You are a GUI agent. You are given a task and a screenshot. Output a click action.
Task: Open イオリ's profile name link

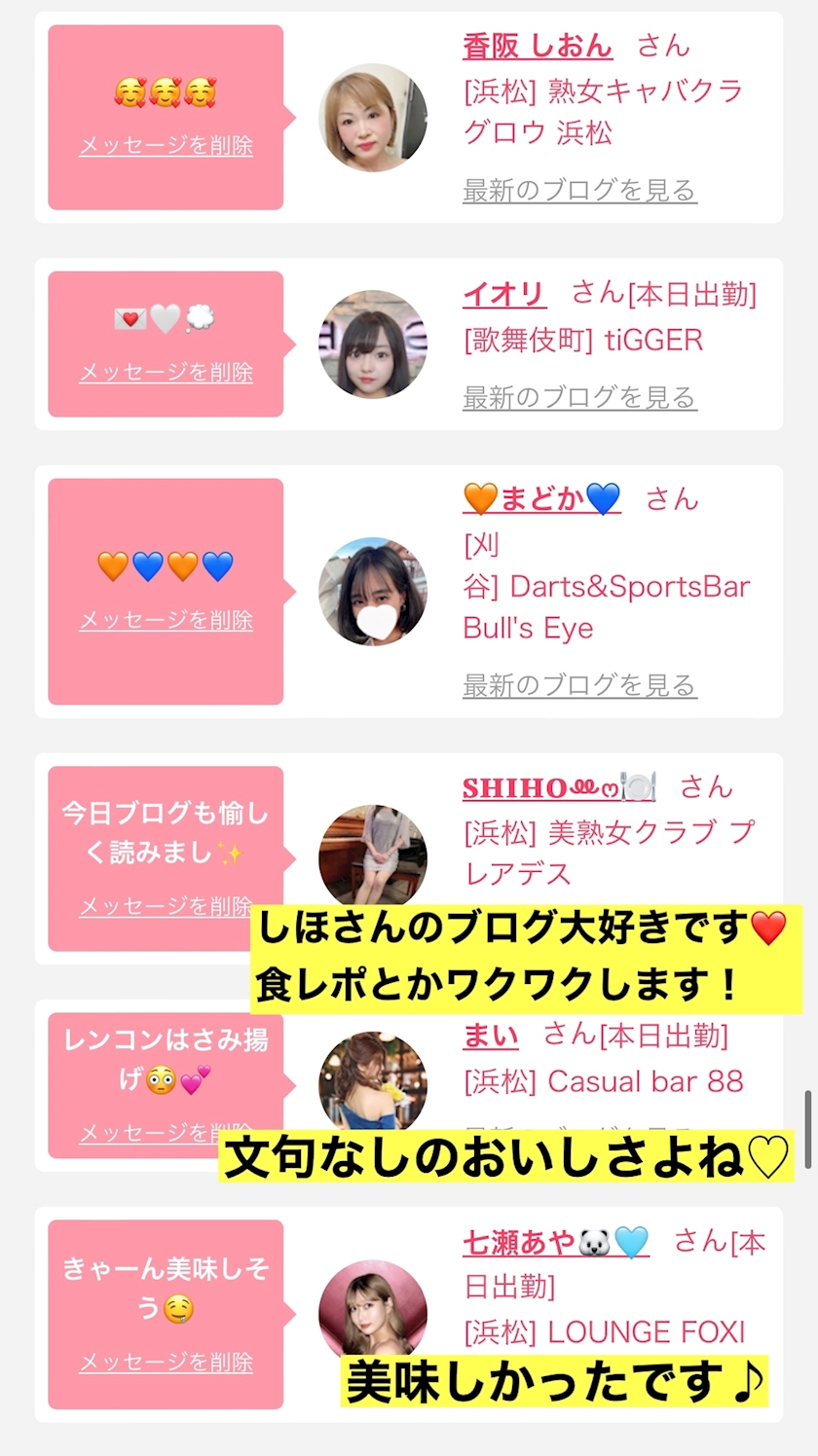(504, 293)
